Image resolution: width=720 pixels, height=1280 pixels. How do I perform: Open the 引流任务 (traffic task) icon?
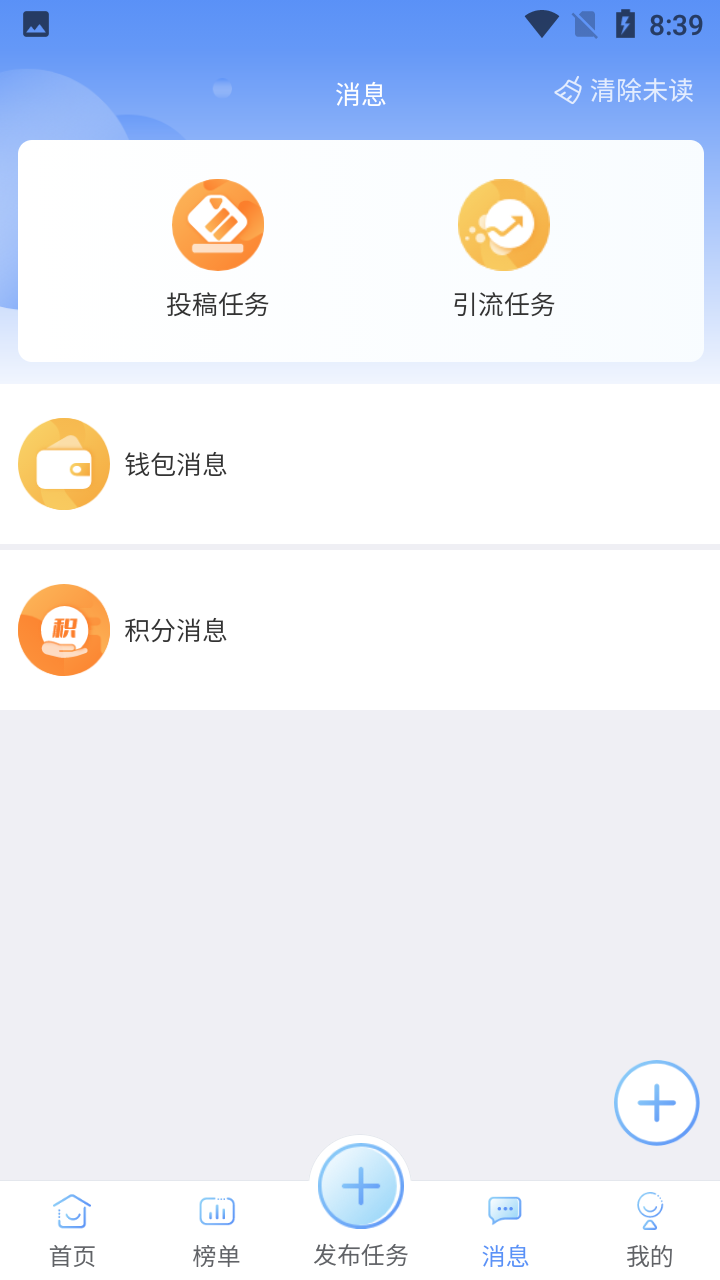(503, 224)
